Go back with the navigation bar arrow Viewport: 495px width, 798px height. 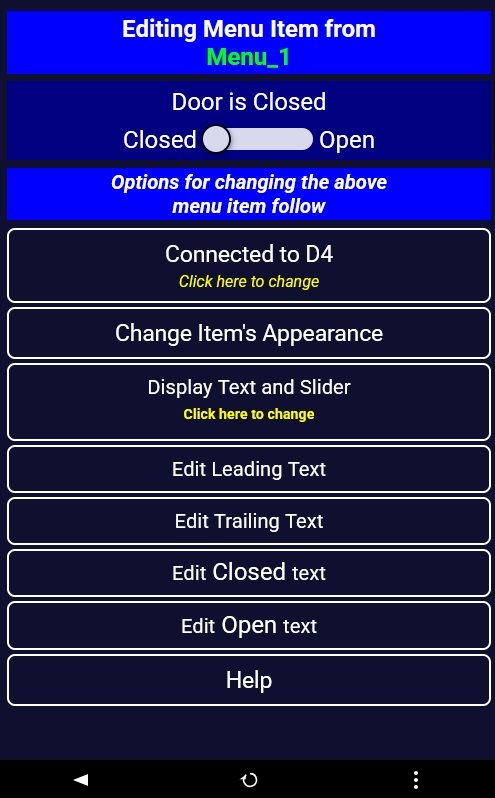click(x=81, y=779)
